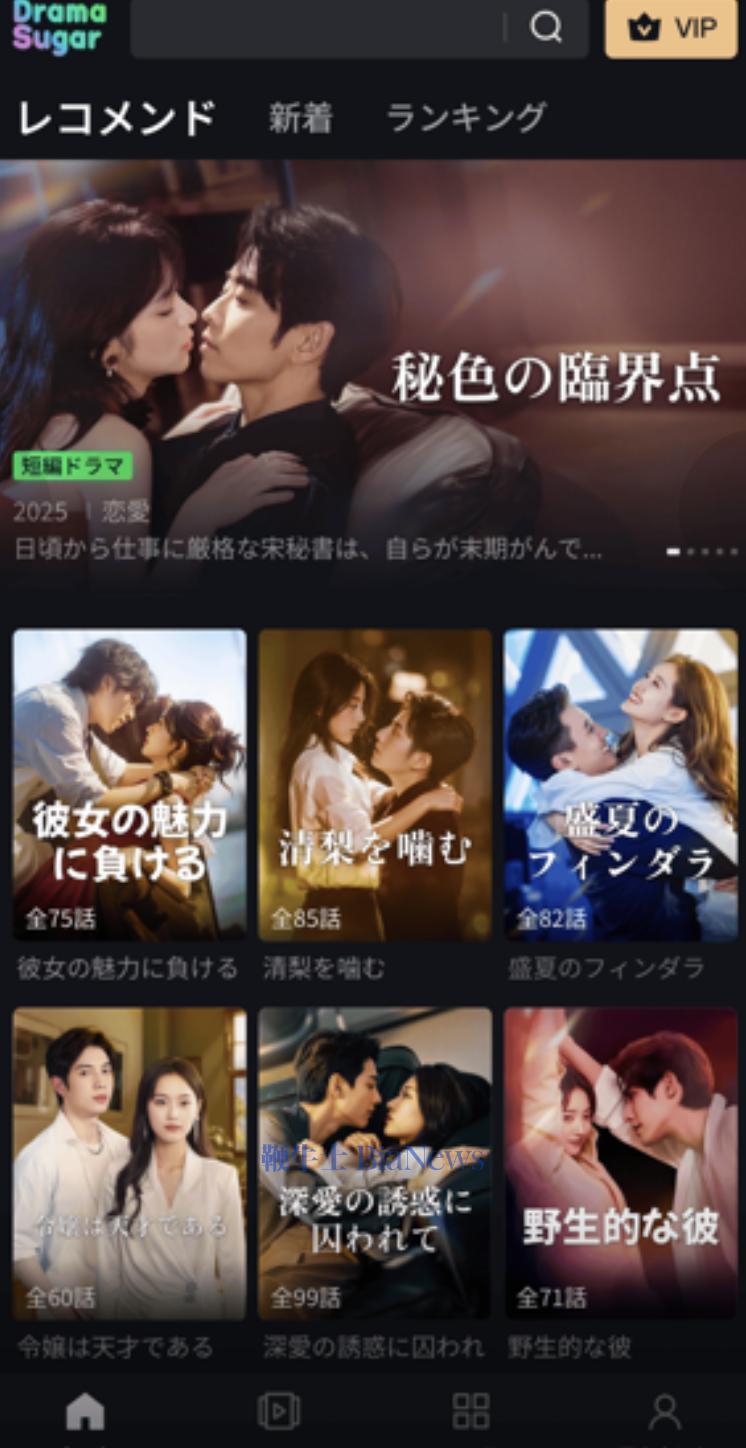Click the DramaSugar logo
Screen dimensions: 746x1448
[x=57, y=28]
